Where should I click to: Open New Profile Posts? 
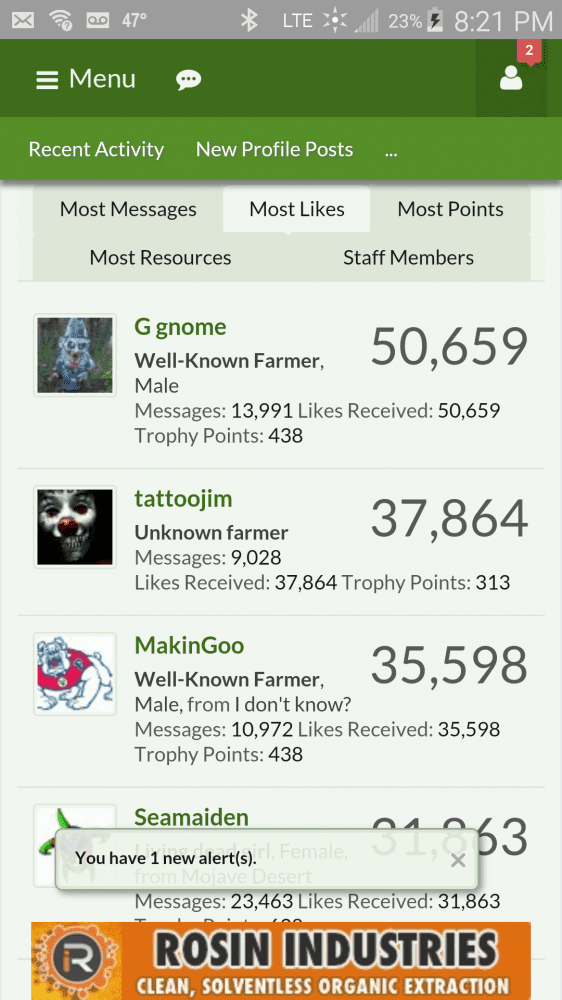click(x=274, y=149)
